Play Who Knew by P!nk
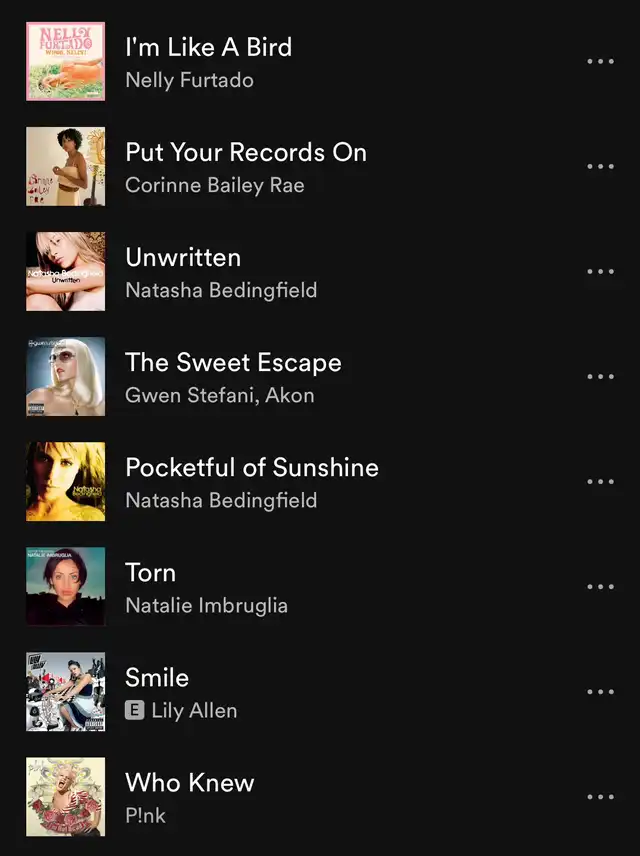The height and width of the screenshot is (856, 640). click(189, 782)
